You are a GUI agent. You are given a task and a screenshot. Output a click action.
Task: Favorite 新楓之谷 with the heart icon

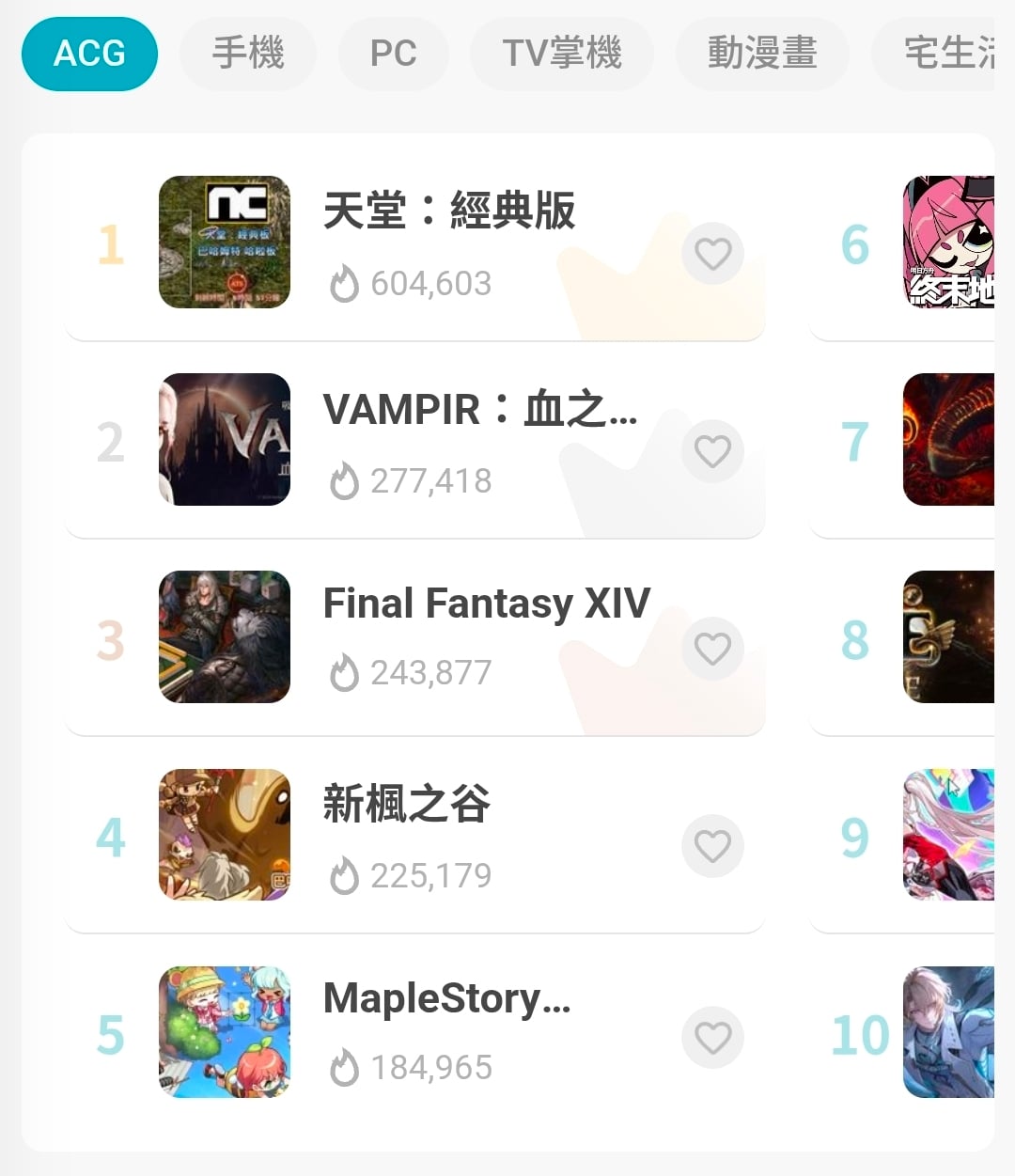pos(712,846)
